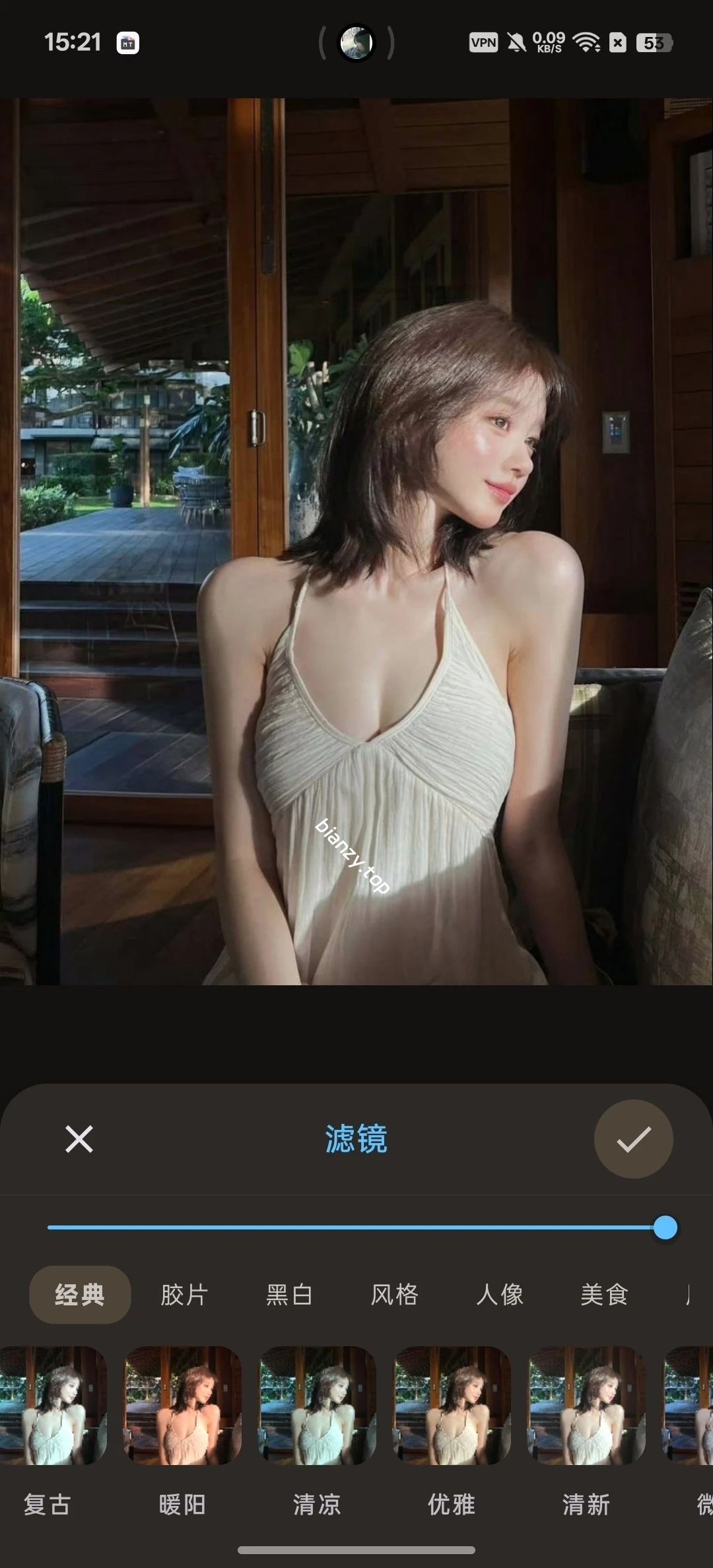
Task: Click the VPN indicator in the status bar
Action: (484, 42)
